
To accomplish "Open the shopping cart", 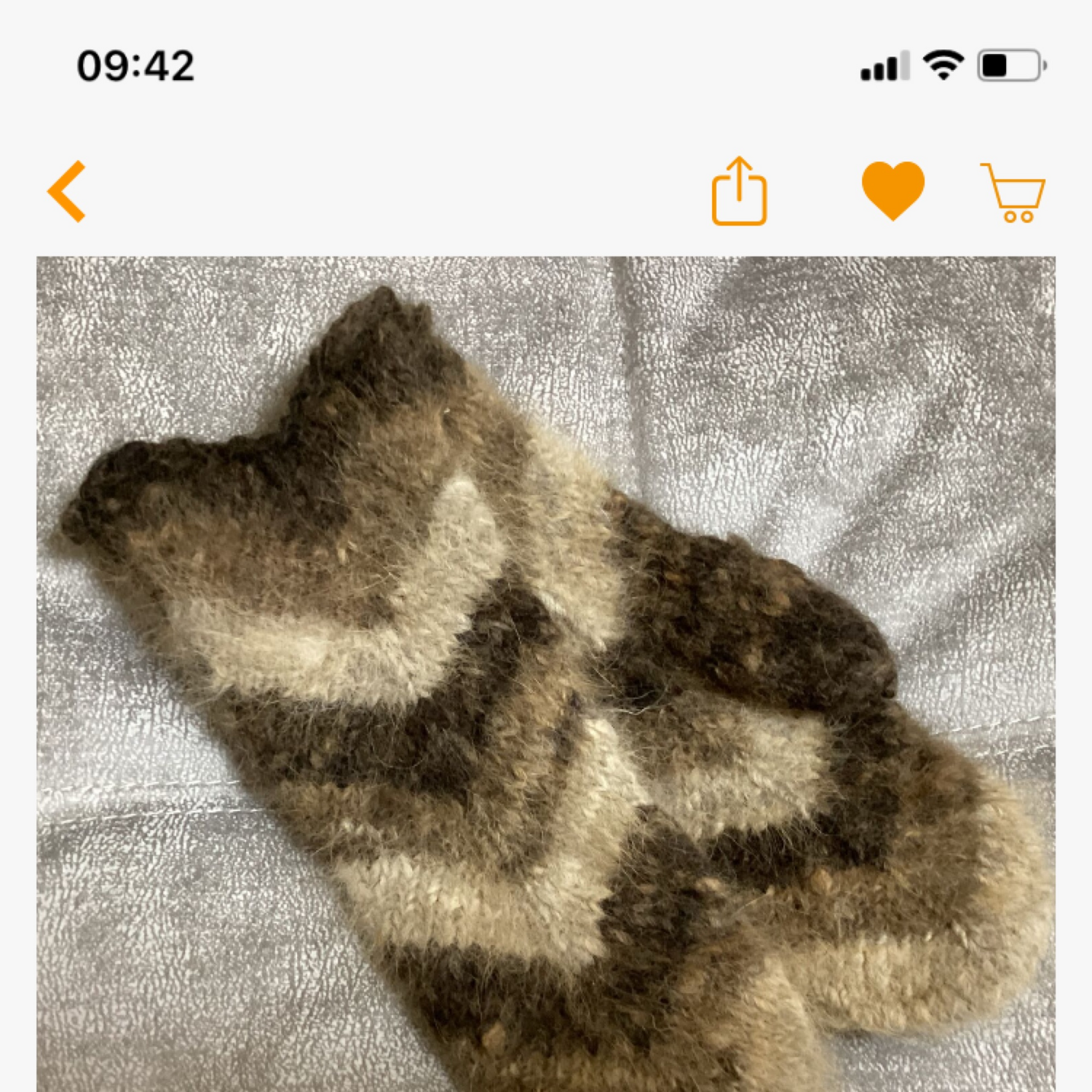I will pyautogui.click(x=1013, y=193).
